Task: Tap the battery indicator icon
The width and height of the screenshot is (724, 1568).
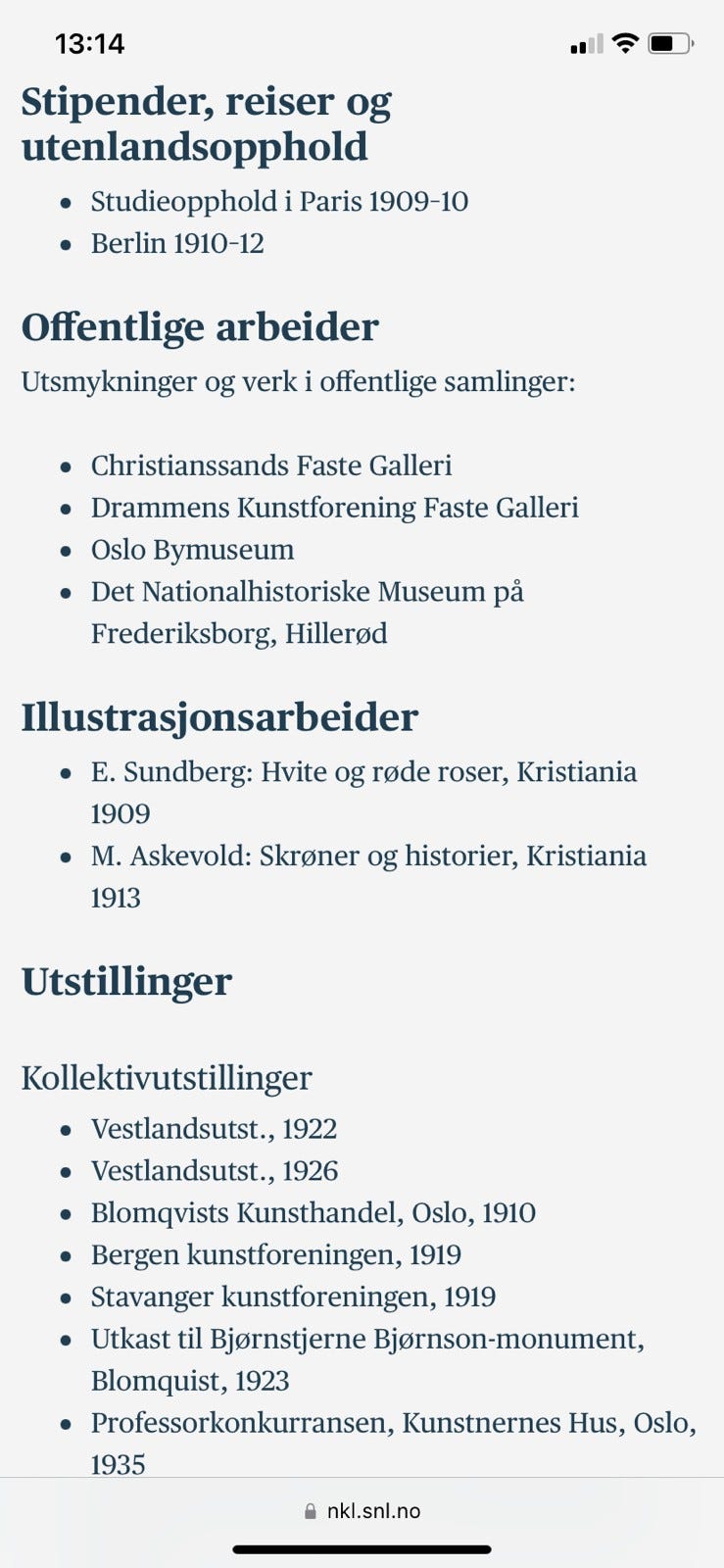Action: [670, 42]
